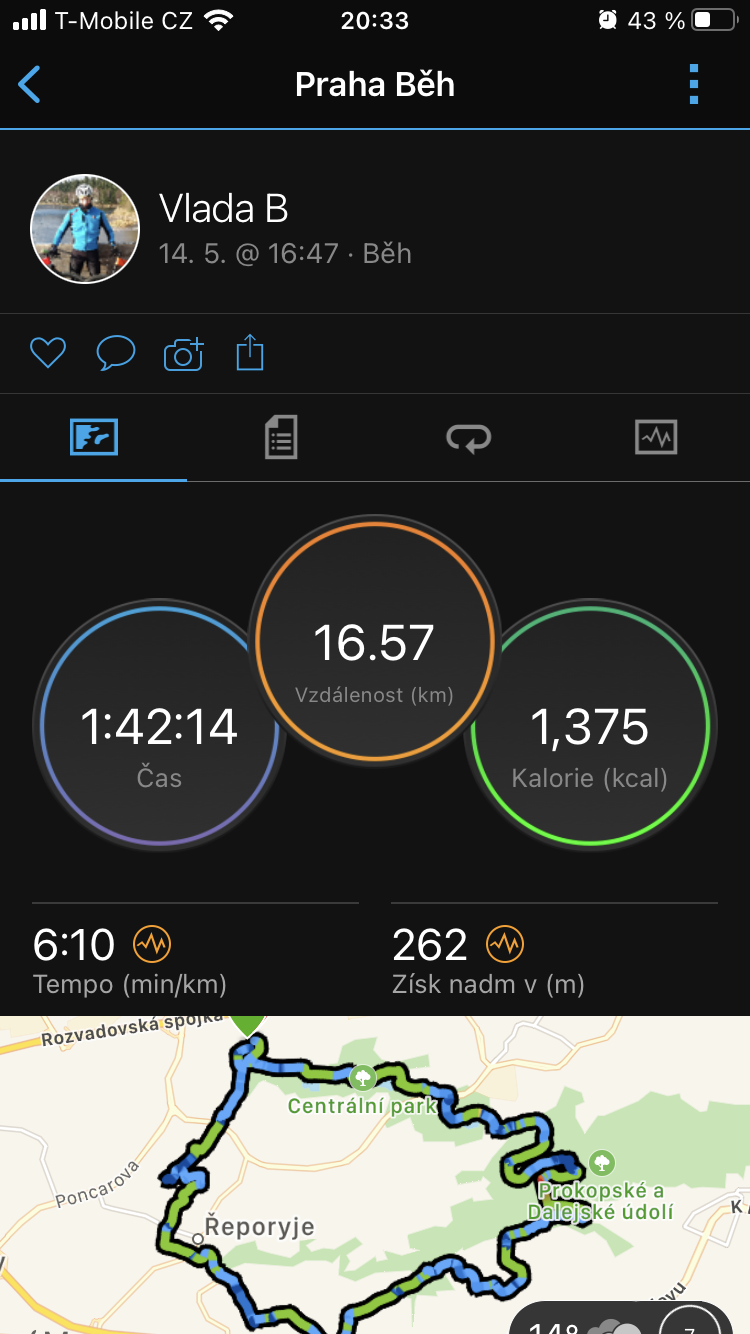This screenshot has height=1334, width=750.
Task: Switch to the charts tab
Action: click(656, 437)
